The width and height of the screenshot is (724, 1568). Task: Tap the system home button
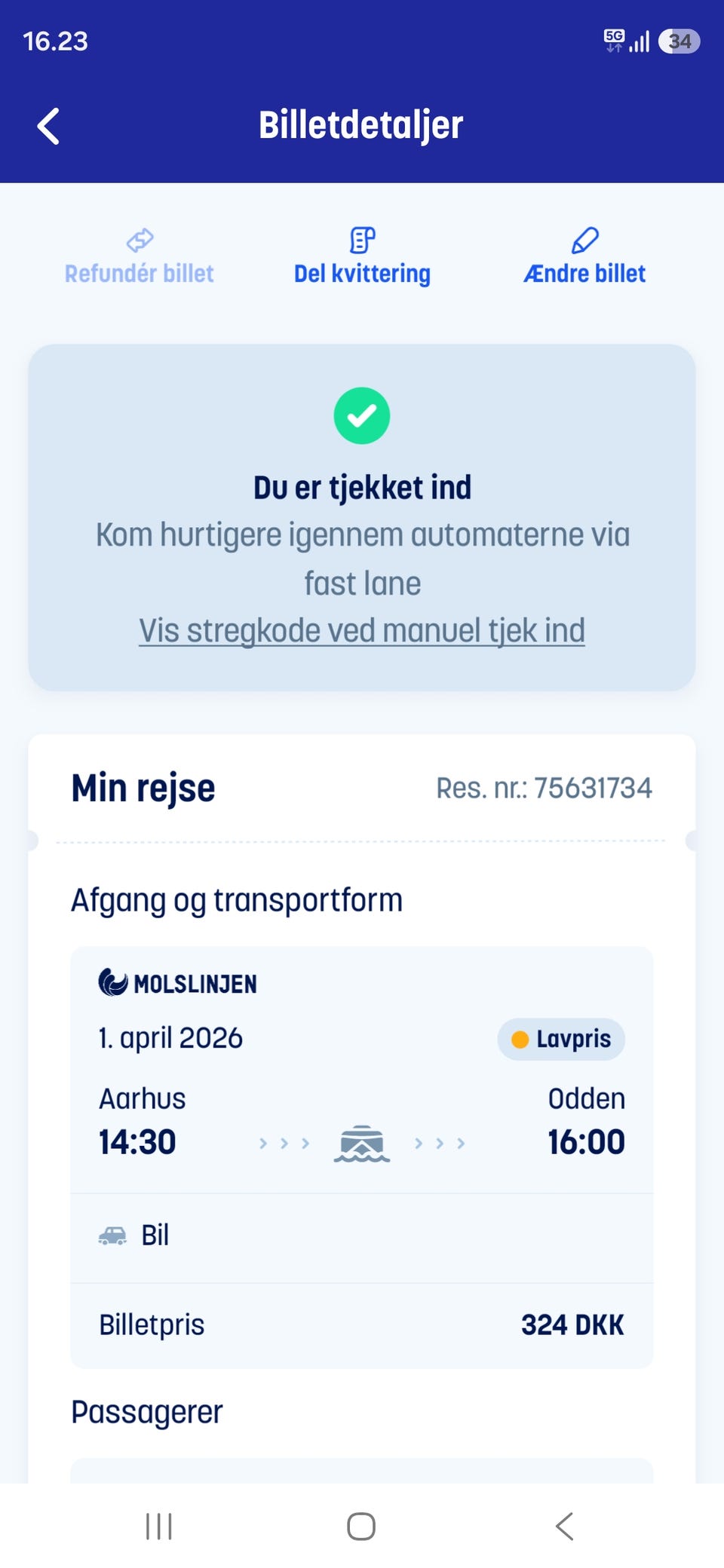tap(361, 1527)
